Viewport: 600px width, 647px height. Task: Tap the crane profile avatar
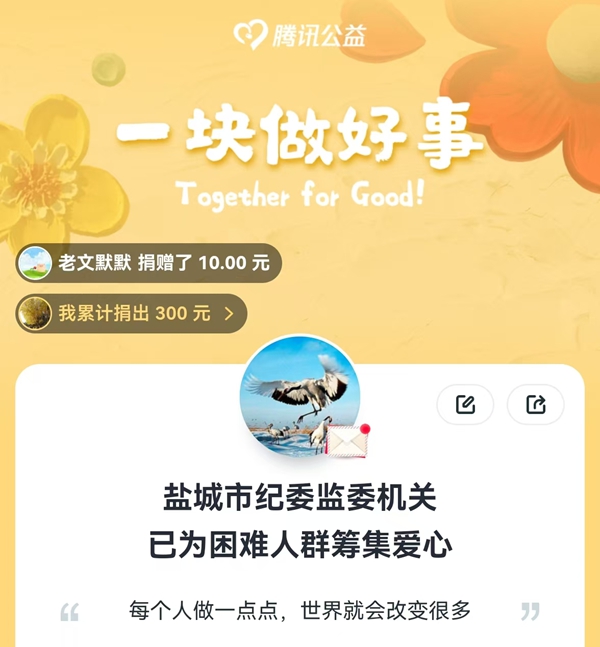pyautogui.click(x=300, y=396)
